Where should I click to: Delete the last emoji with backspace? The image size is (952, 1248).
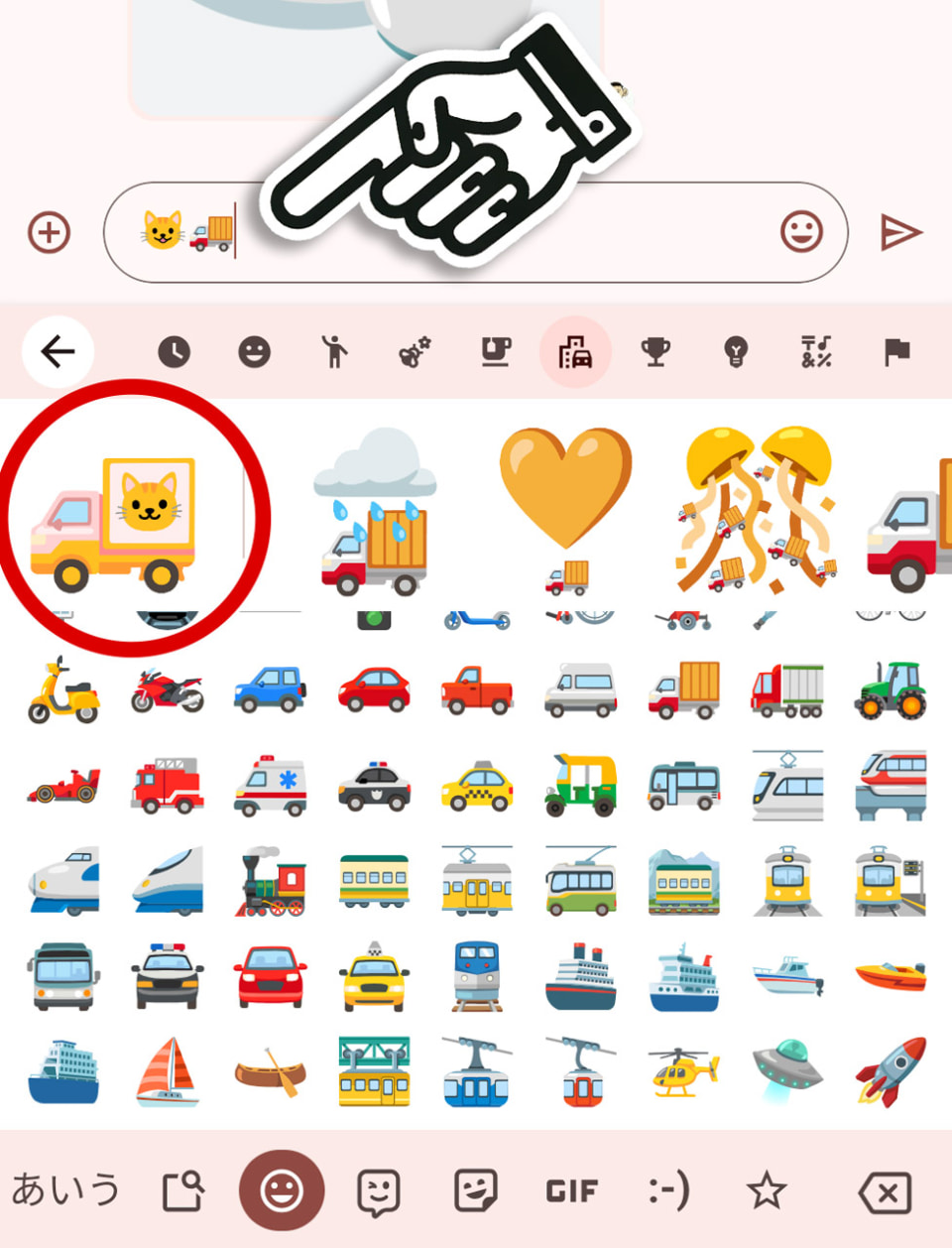(885, 1191)
